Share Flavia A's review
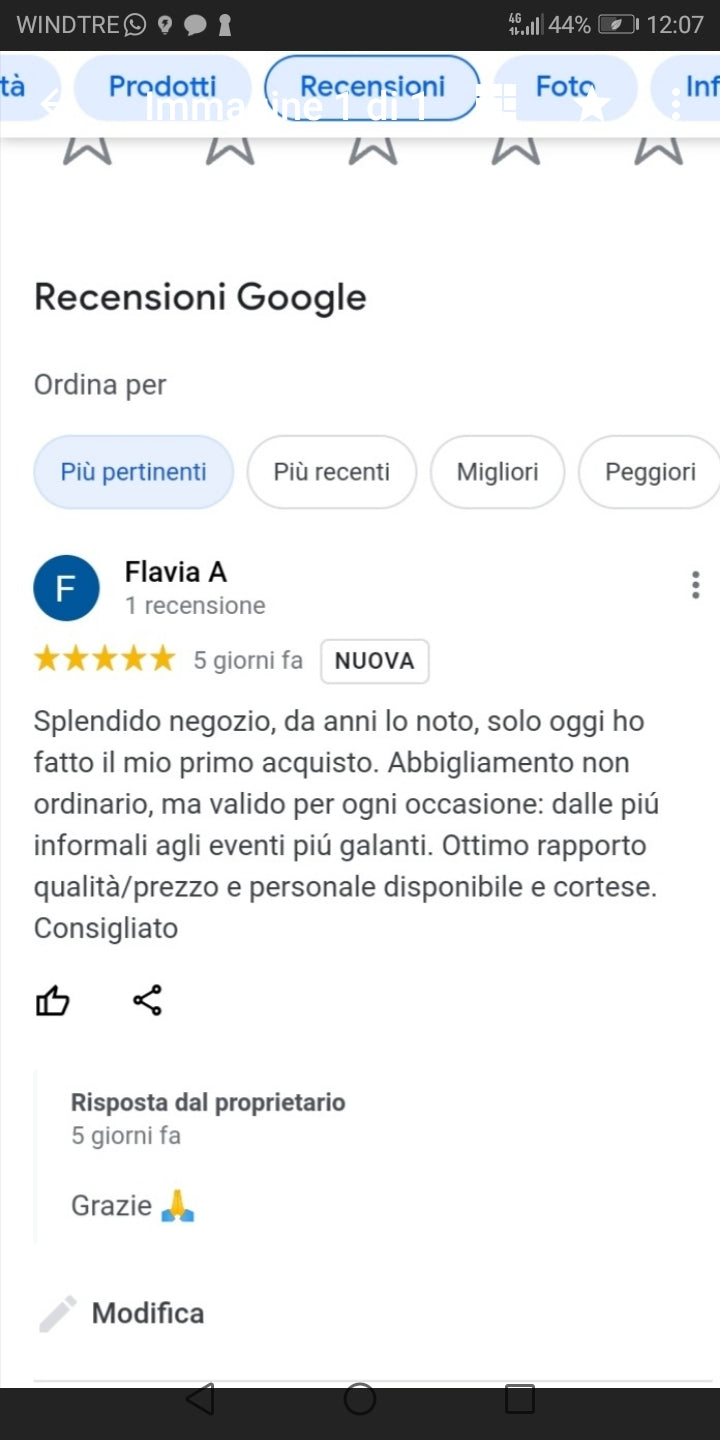Viewport: 720px width, 1440px height. coord(148,1000)
